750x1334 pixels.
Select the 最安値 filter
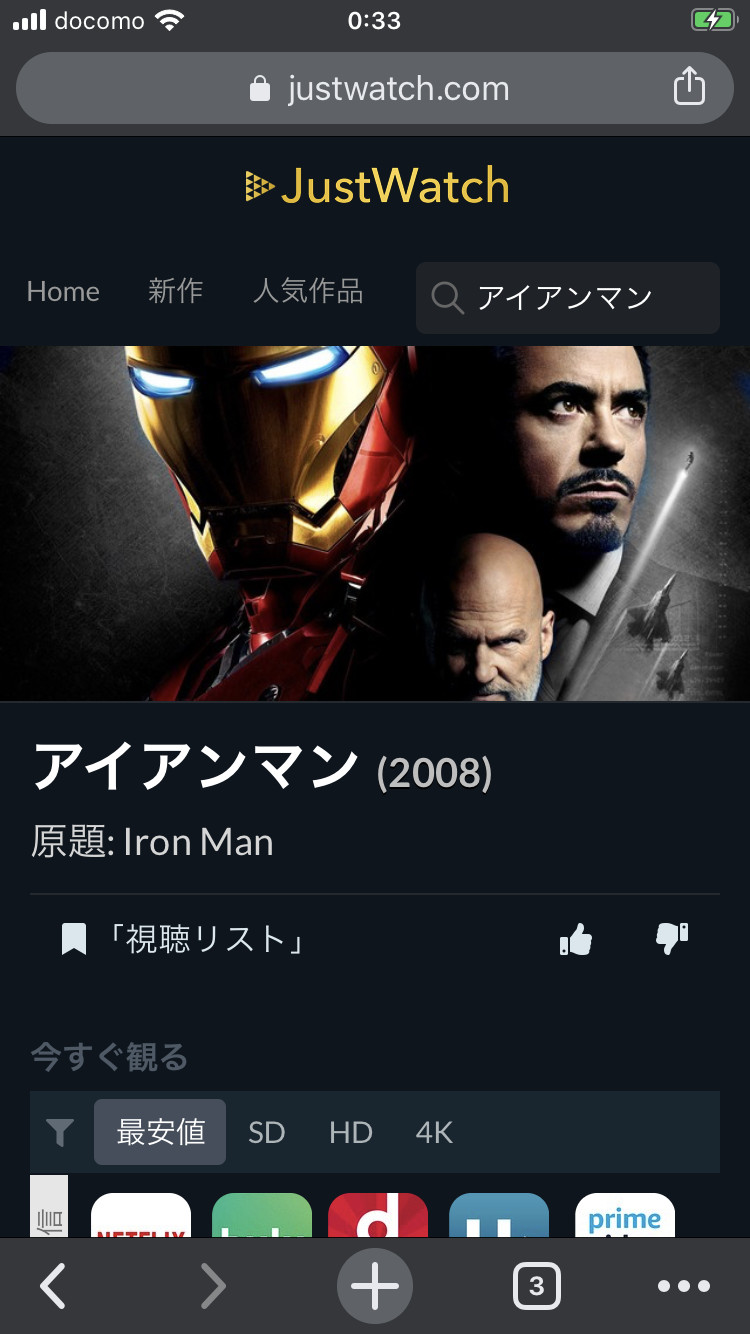[x=160, y=1132]
